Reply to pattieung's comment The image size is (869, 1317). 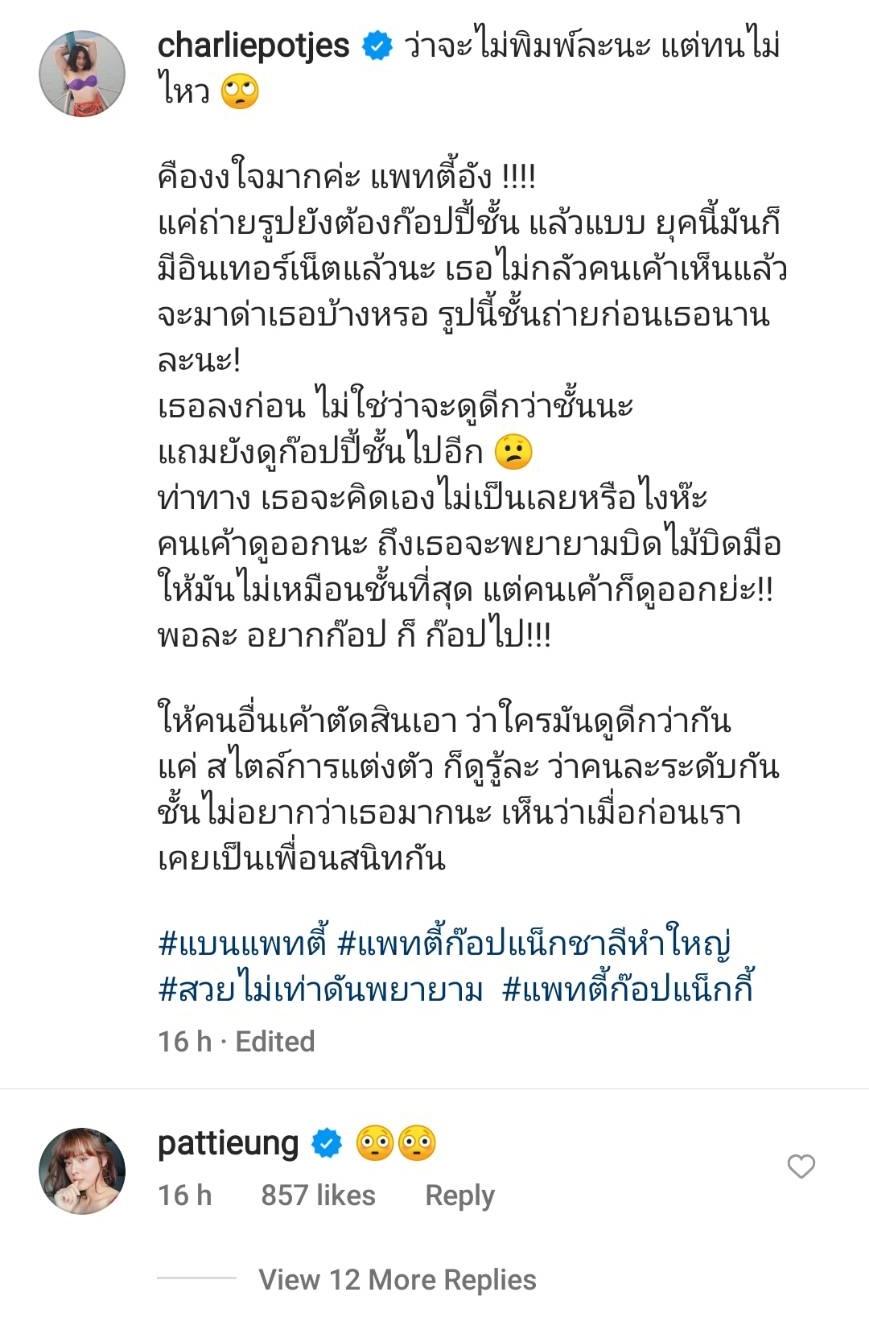459,1195
